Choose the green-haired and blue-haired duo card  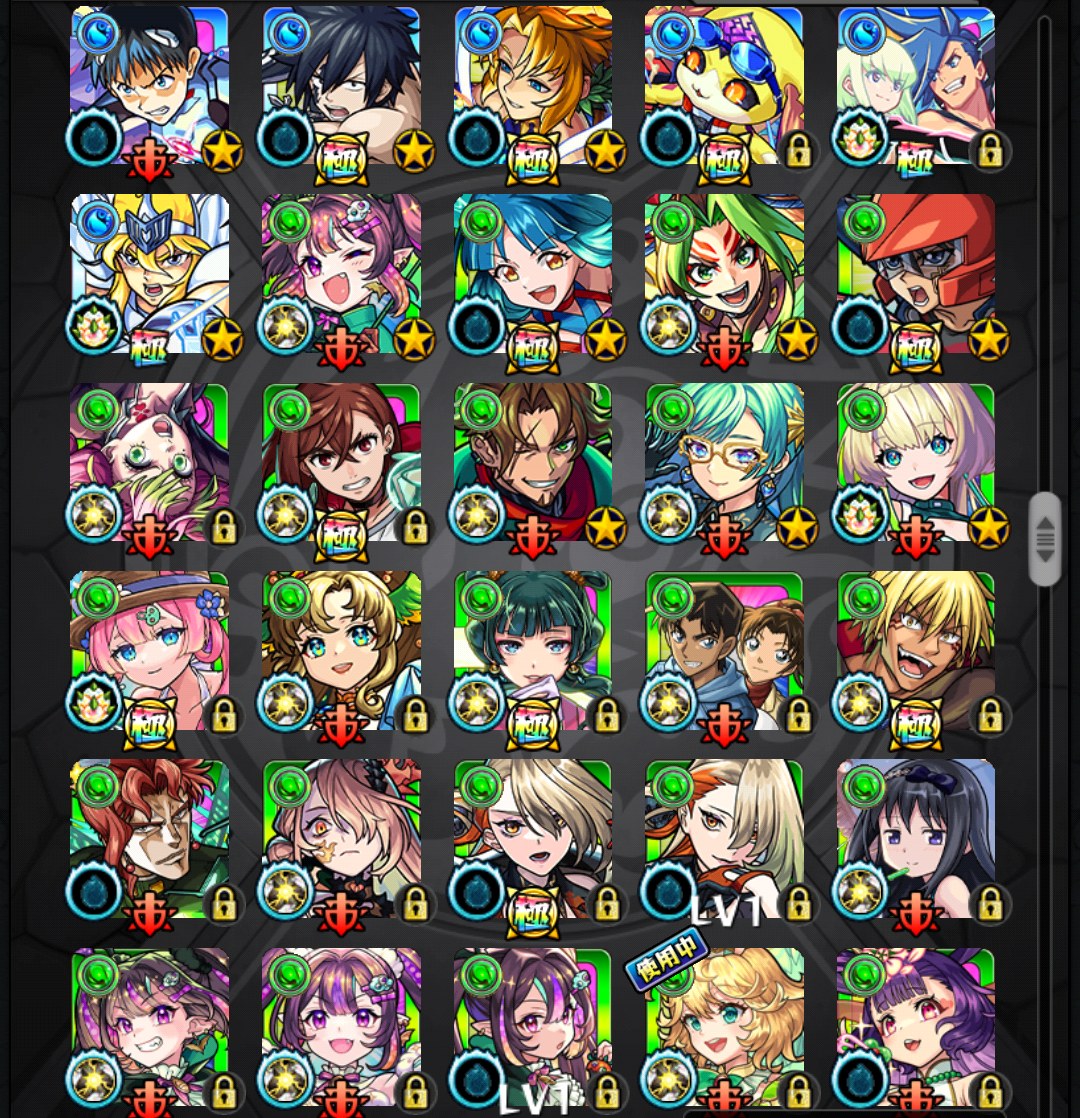(x=916, y=86)
